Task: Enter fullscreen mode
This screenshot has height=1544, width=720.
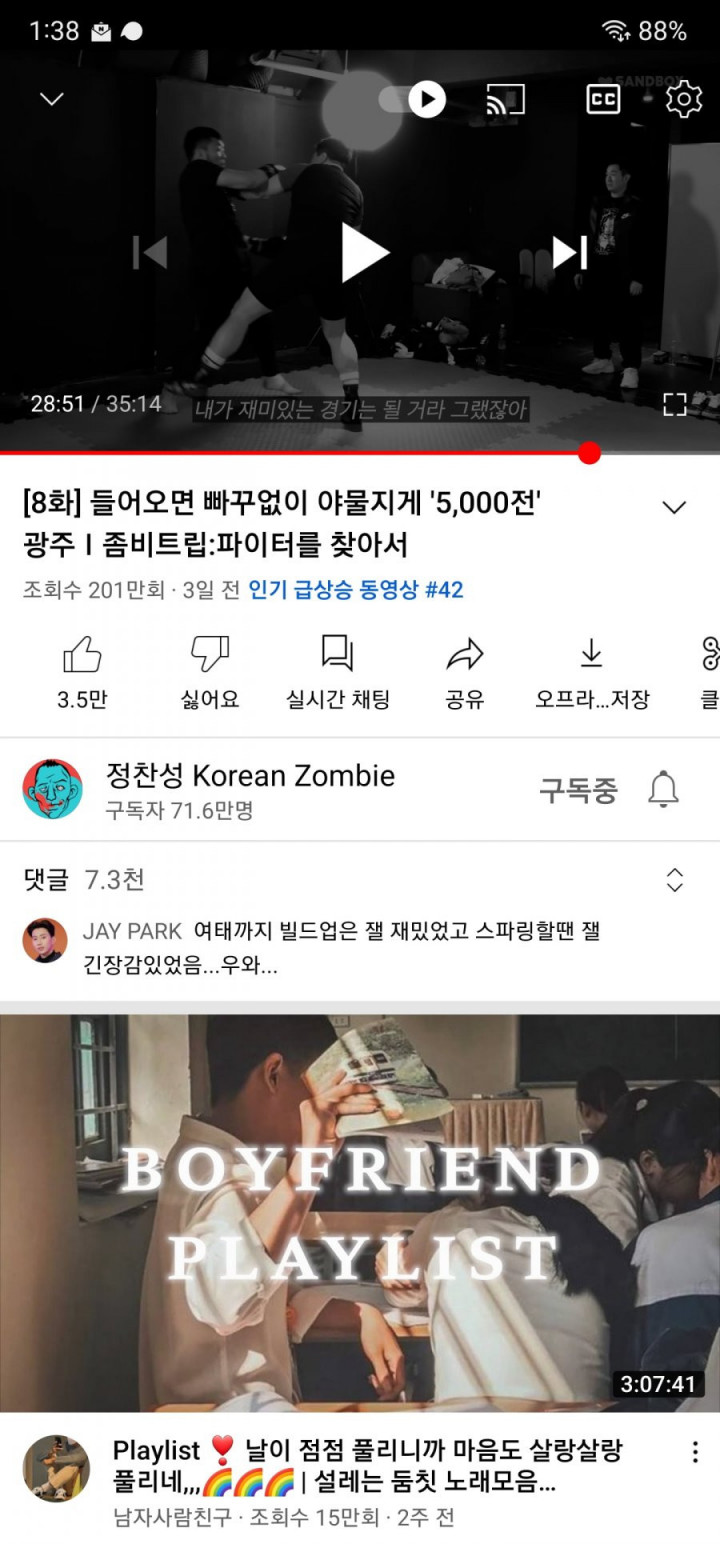Action: tap(675, 404)
